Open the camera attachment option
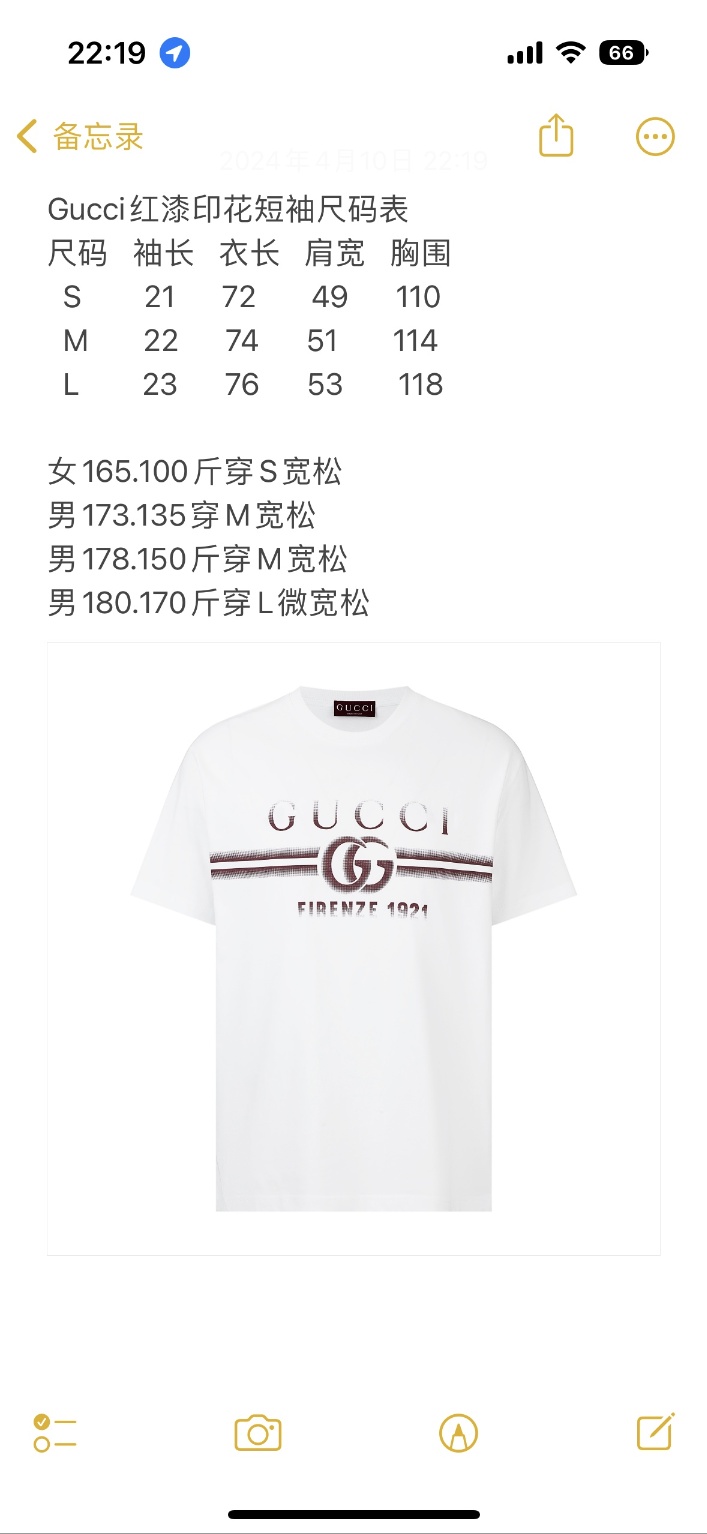Image resolution: width=707 pixels, height=1534 pixels. click(258, 1433)
